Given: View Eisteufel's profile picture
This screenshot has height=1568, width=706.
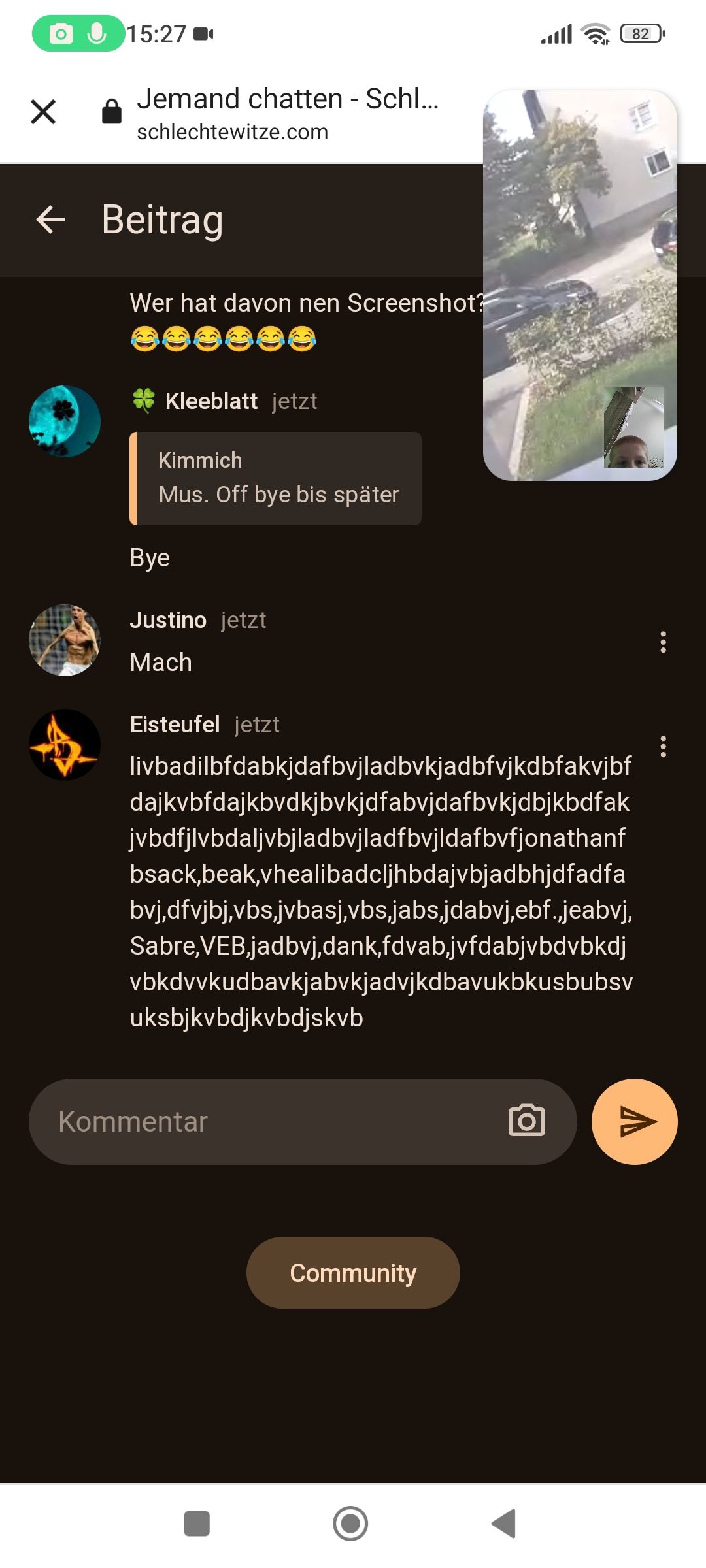Looking at the screenshot, I should point(65,745).
